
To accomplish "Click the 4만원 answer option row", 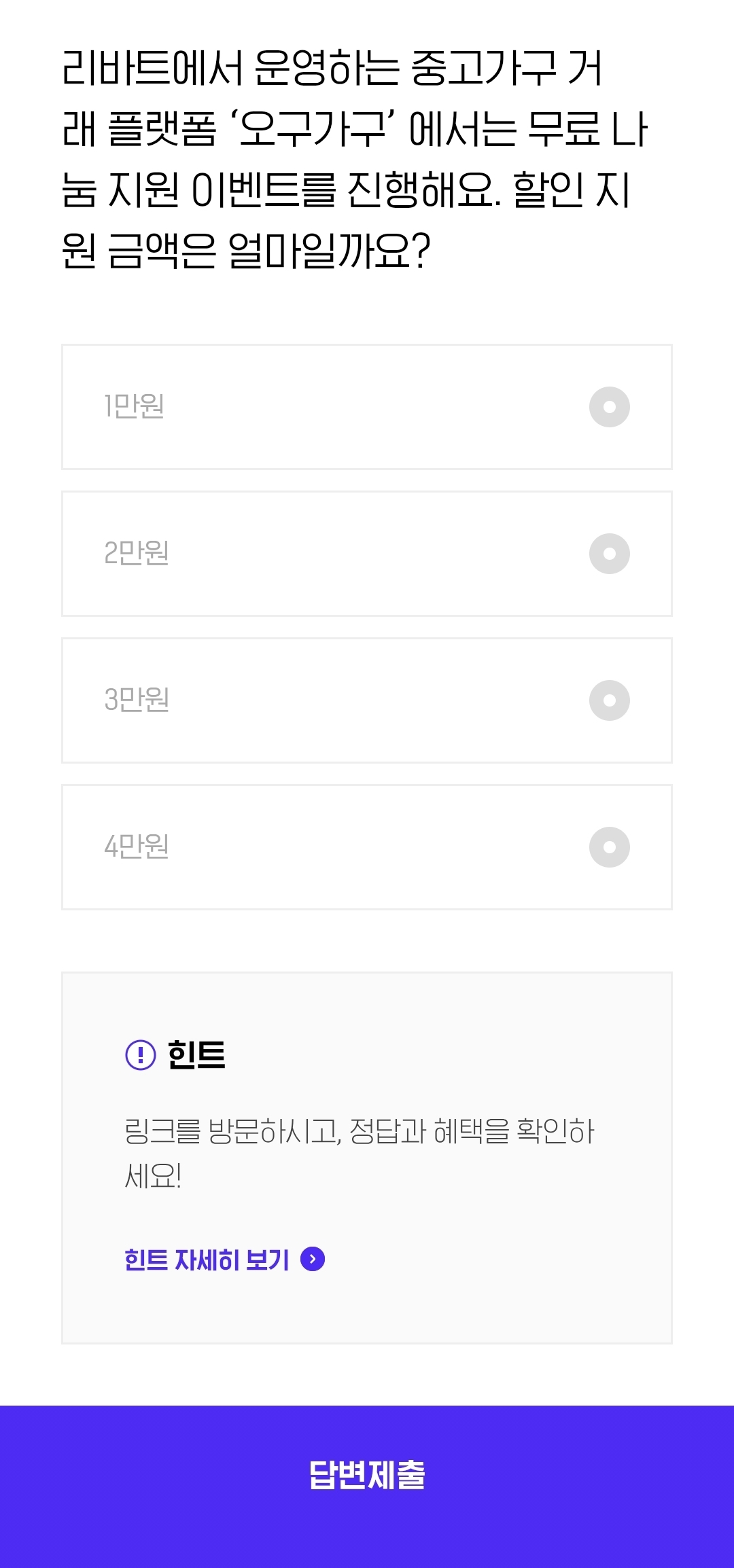I will point(367,847).
